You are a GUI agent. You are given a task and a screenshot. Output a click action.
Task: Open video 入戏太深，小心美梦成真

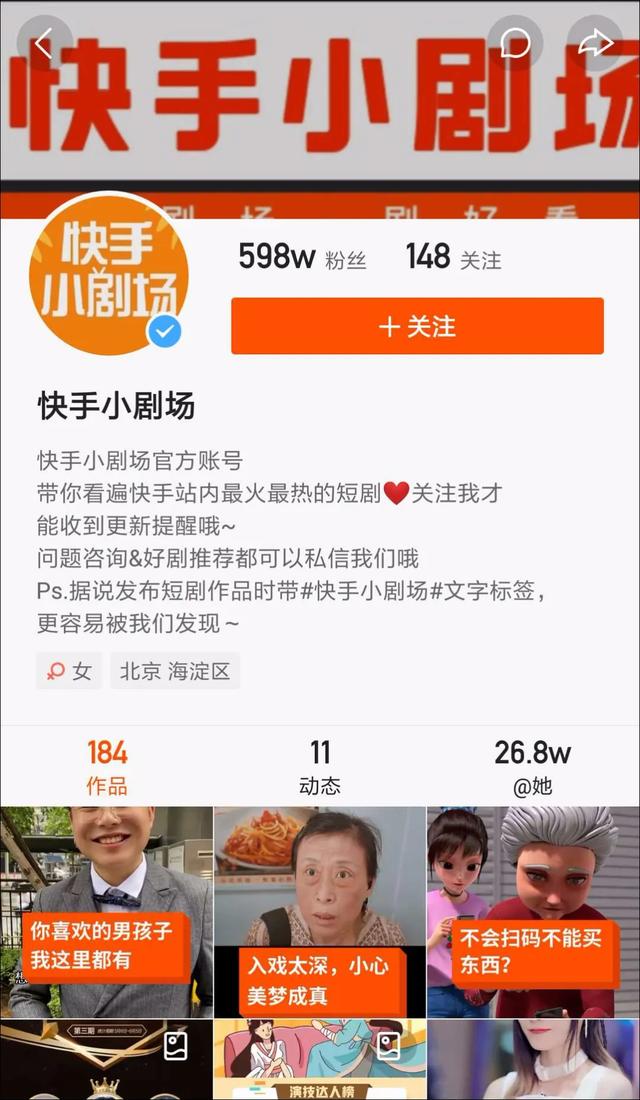tap(320, 912)
